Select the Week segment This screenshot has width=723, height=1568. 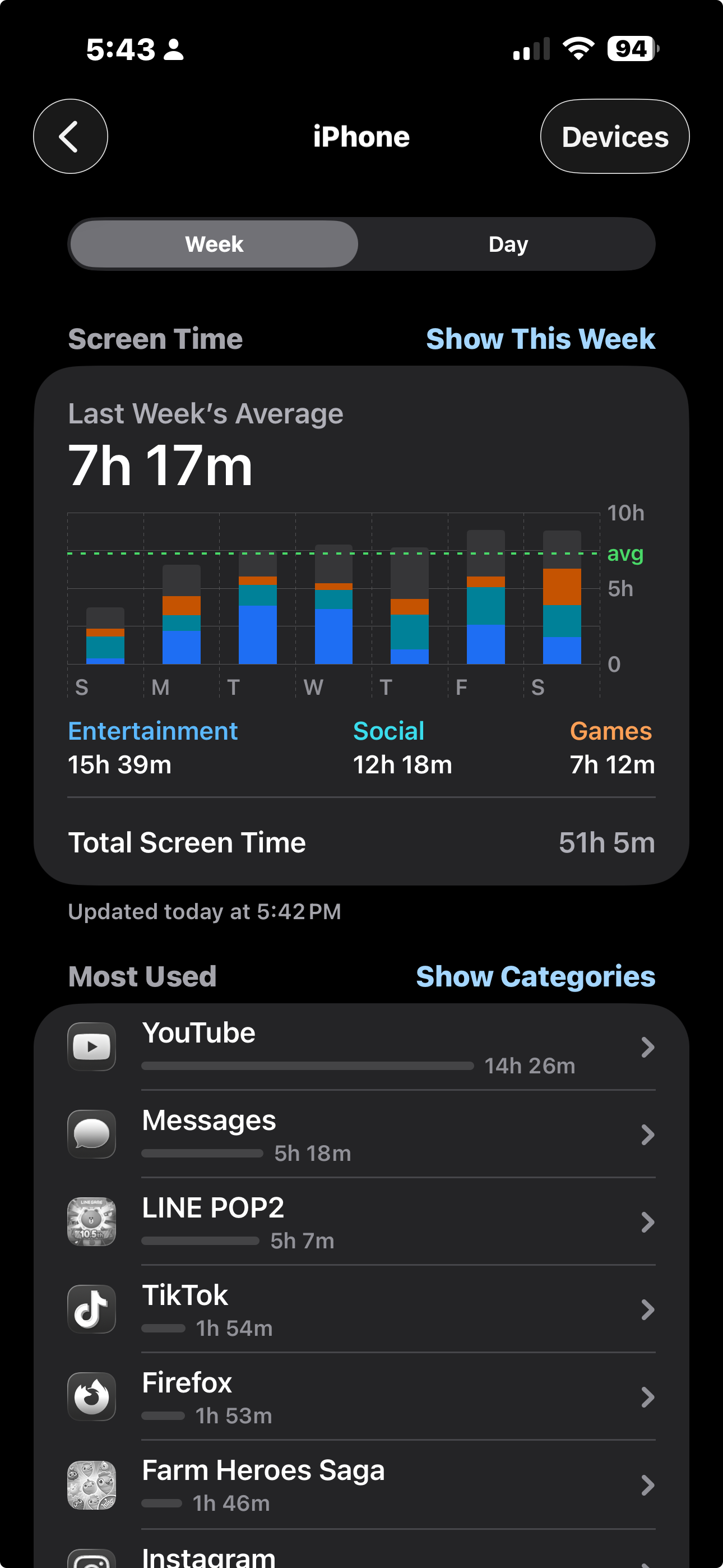[x=214, y=244]
